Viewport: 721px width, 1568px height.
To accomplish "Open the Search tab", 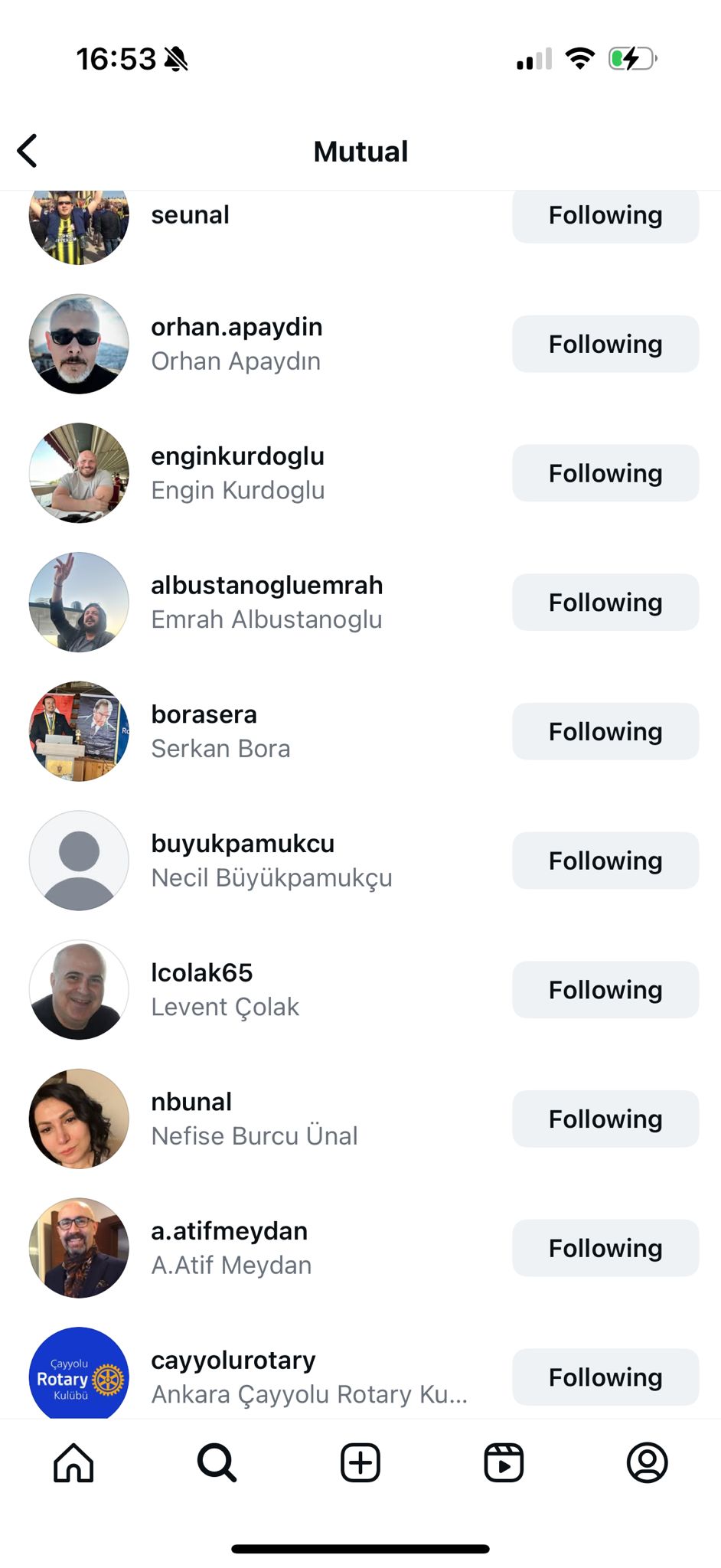I will pyautogui.click(x=217, y=1463).
